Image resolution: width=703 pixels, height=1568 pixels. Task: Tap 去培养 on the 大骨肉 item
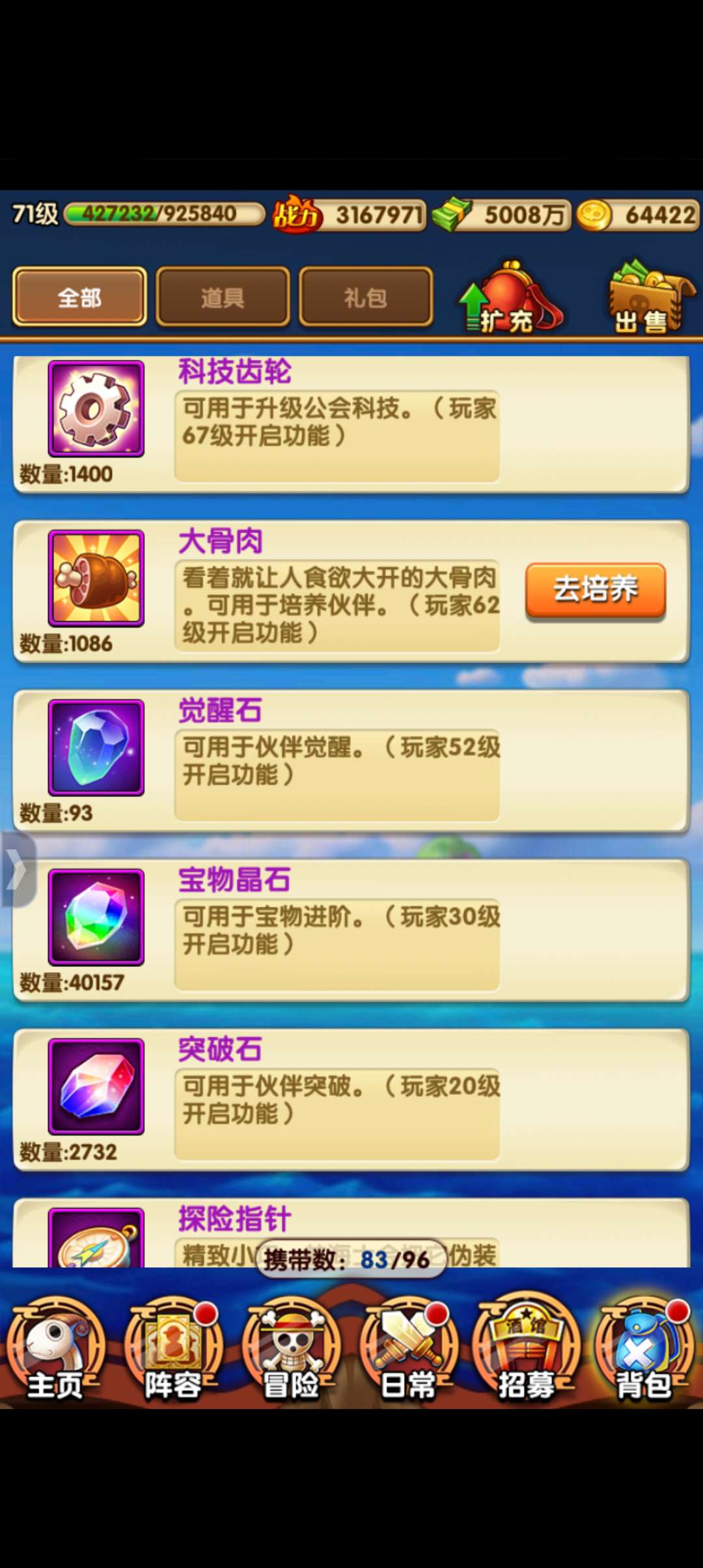coord(595,589)
